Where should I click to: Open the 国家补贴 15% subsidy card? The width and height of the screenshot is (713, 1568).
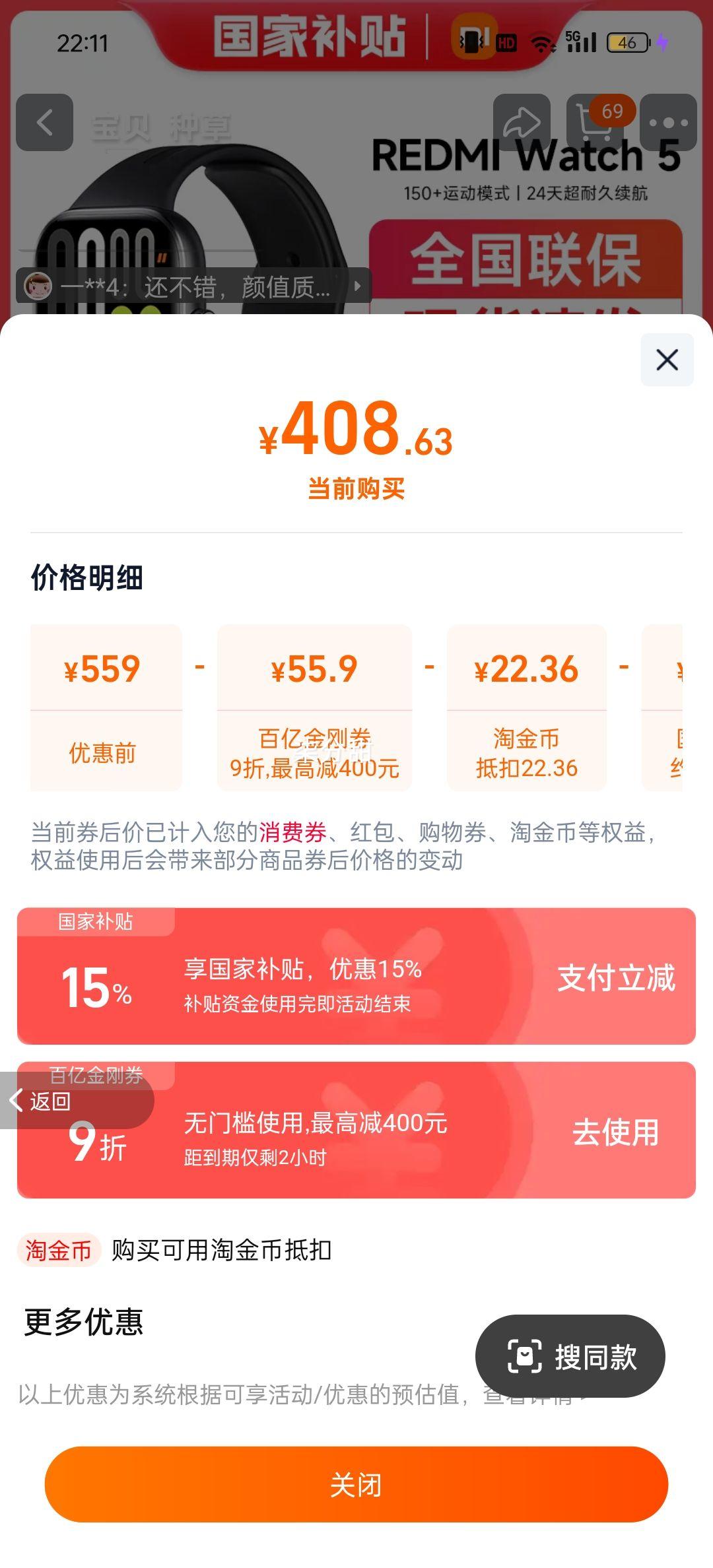click(356, 977)
